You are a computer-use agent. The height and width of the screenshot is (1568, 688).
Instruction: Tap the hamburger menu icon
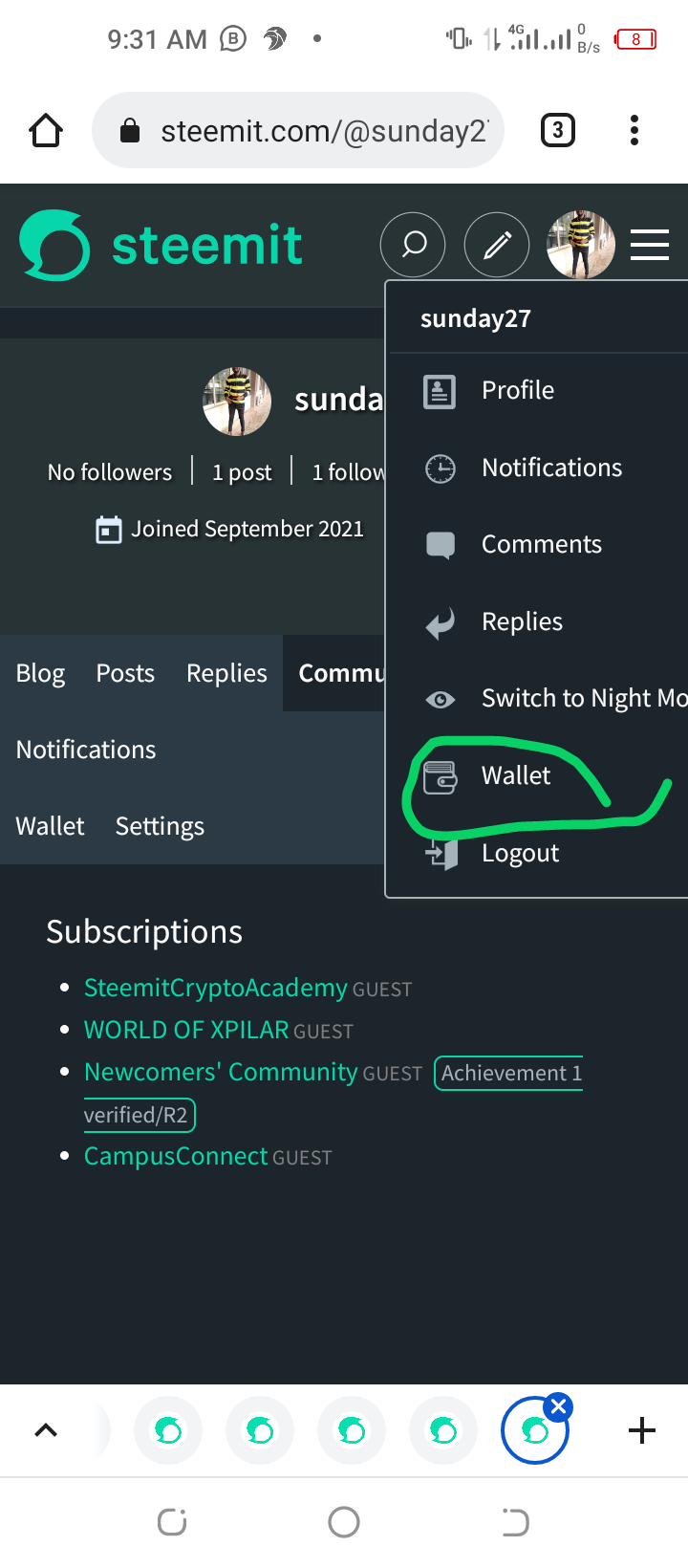tap(650, 246)
